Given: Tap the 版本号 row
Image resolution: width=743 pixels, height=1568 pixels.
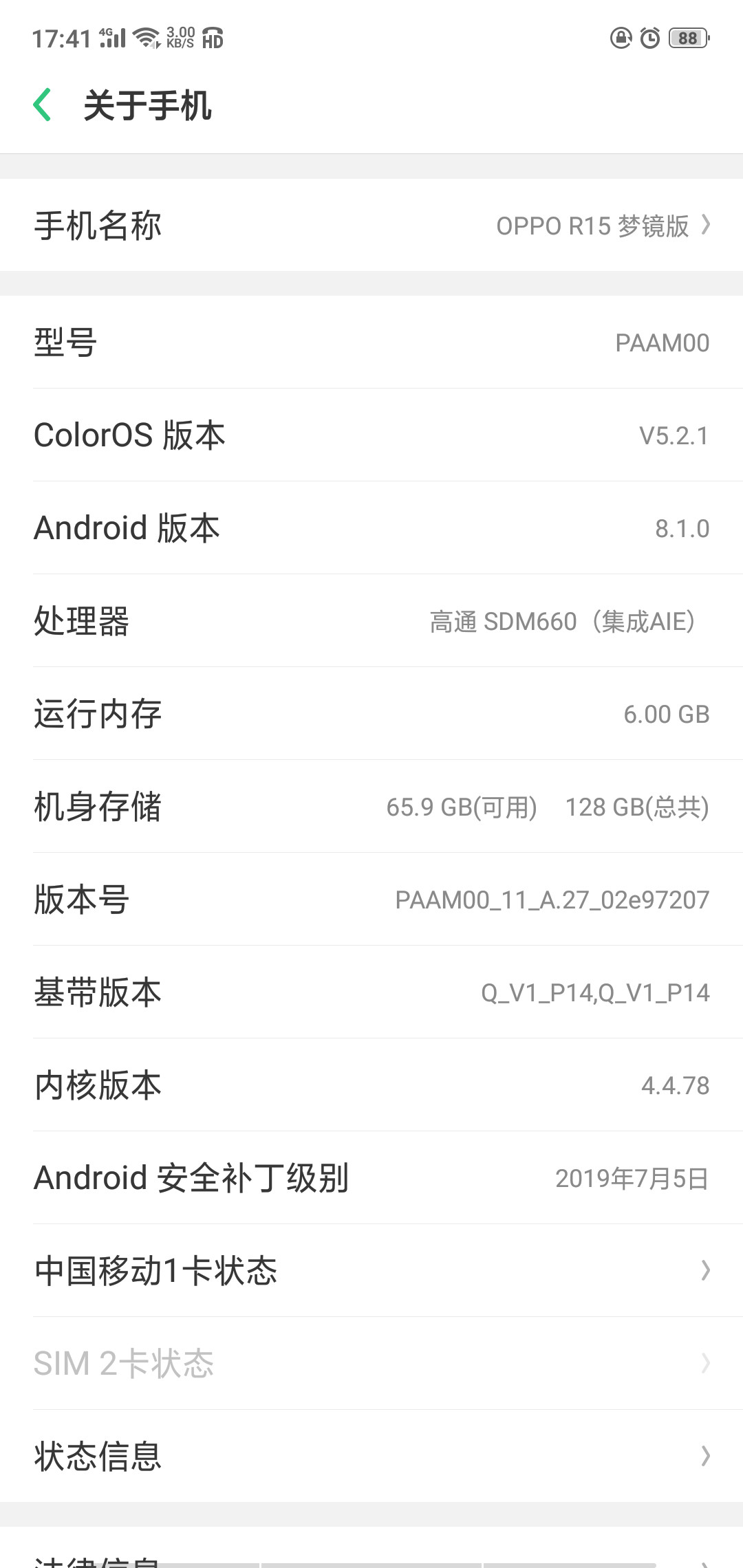Looking at the screenshot, I should point(371,899).
